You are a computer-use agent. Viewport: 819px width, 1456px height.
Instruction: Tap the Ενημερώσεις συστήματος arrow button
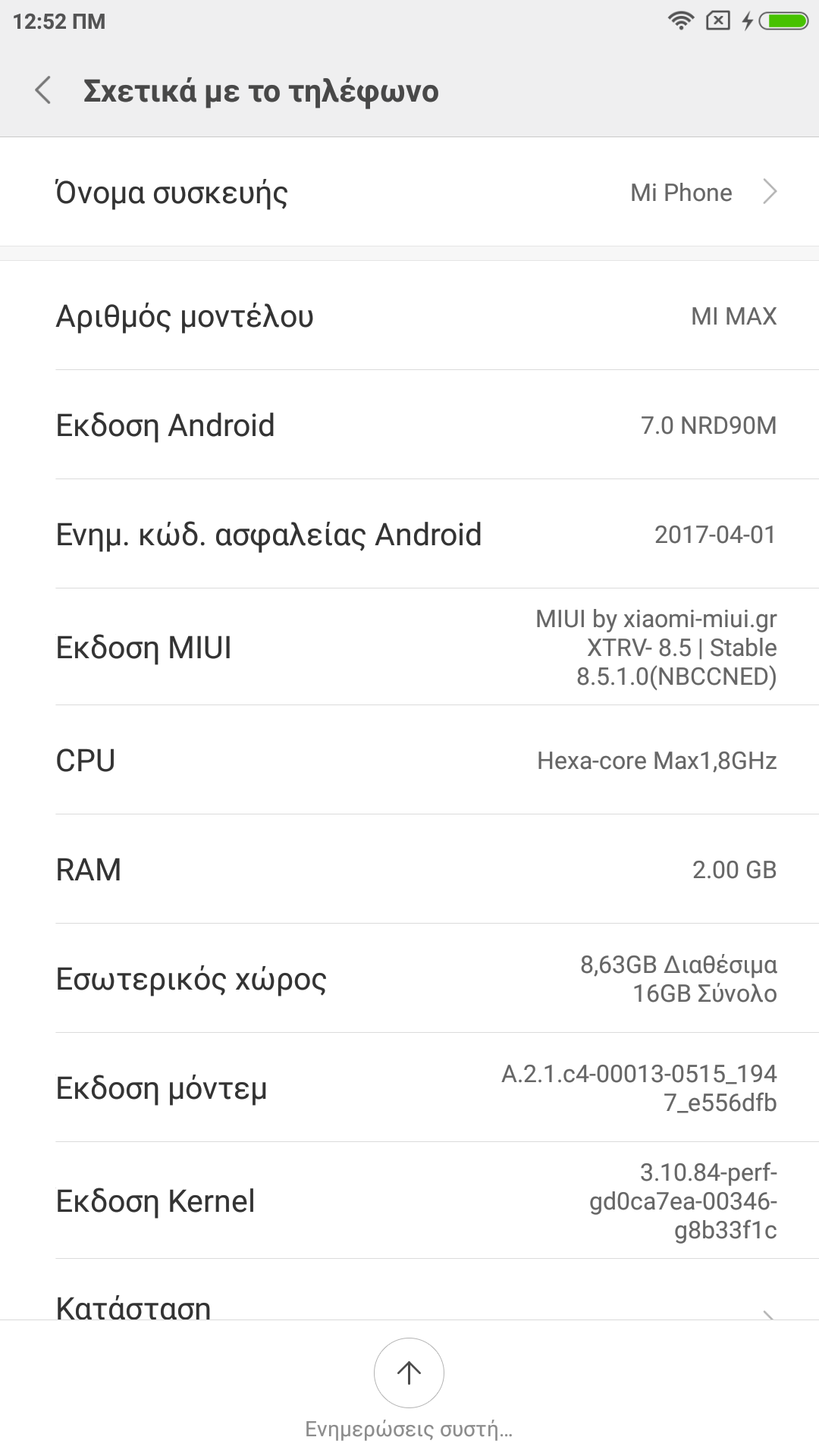tap(409, 1373)
